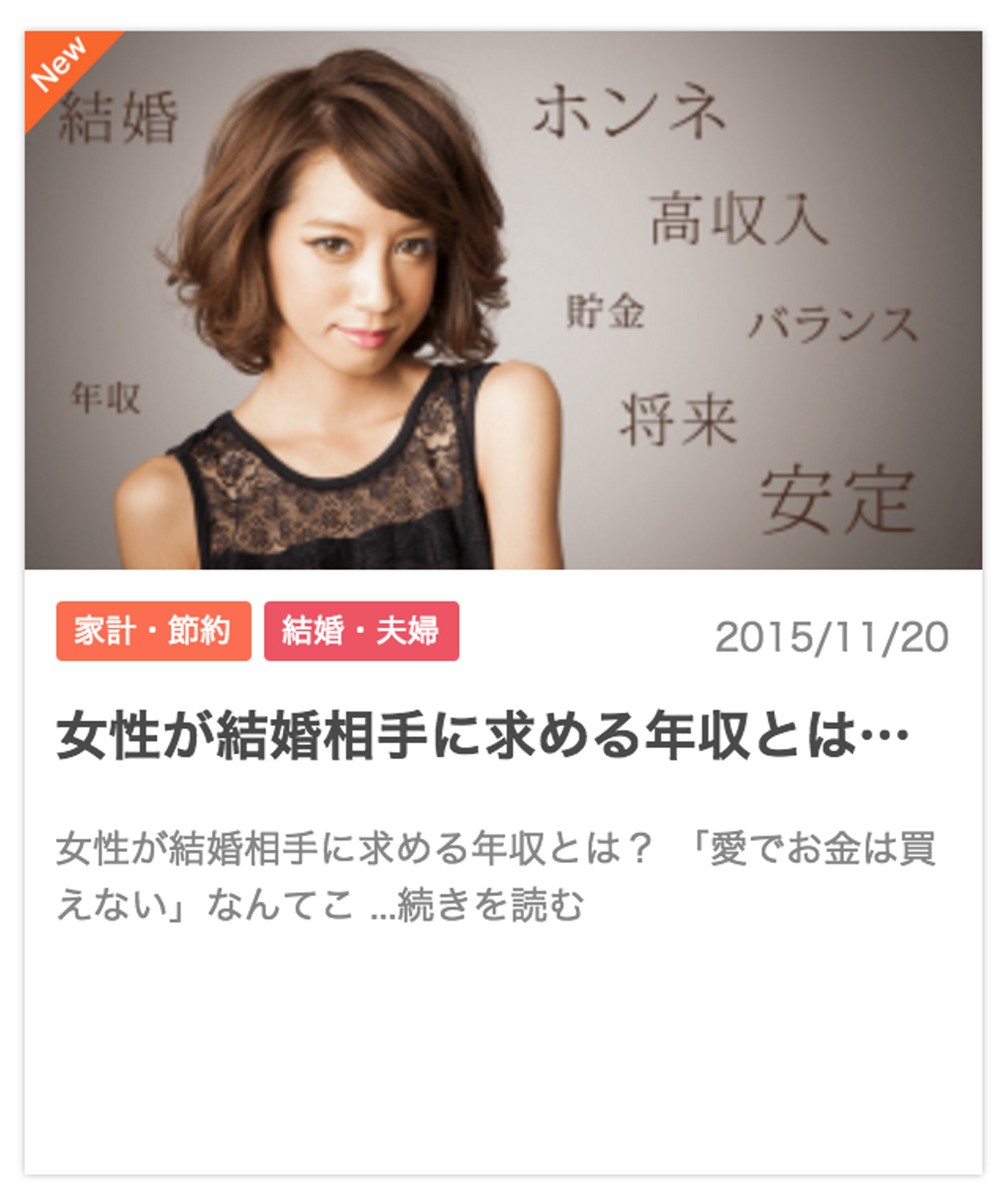Tap 続きを読む to read more

[x=490, y=904]
